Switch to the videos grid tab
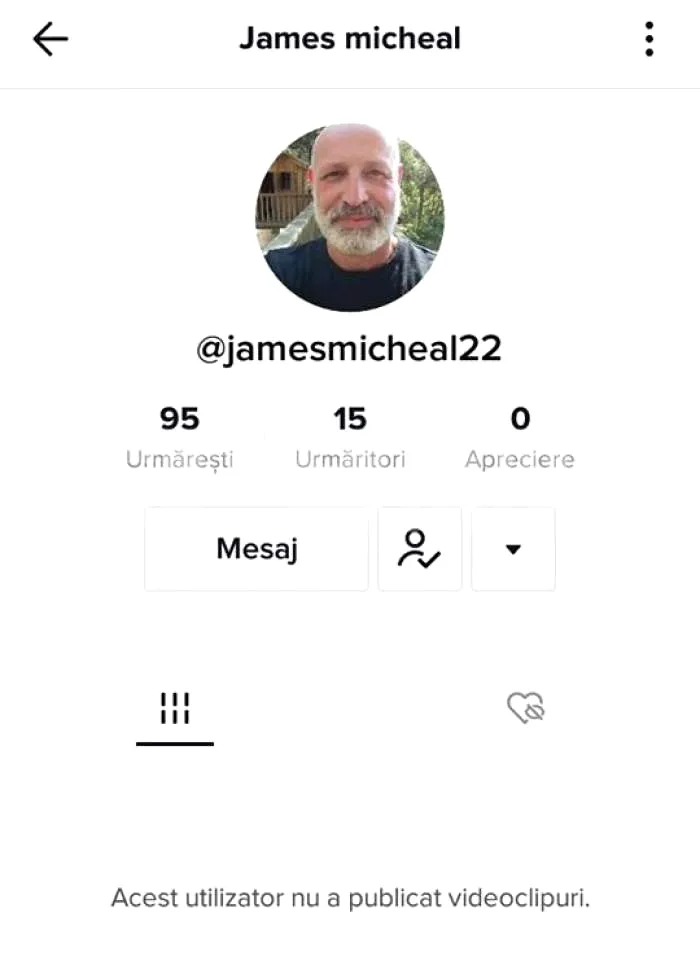Viewport: 700px width, 961px height. pyautogui.click(x=175, y=709)
